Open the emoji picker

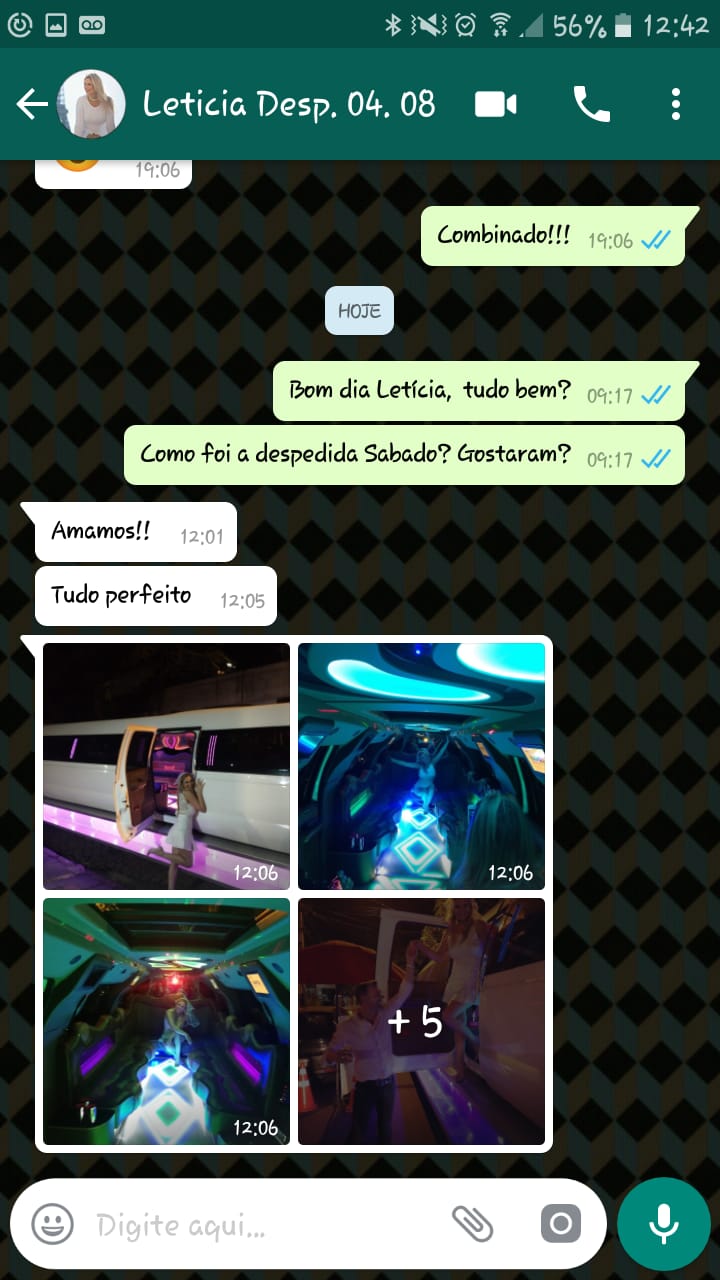coord(52,1224)
